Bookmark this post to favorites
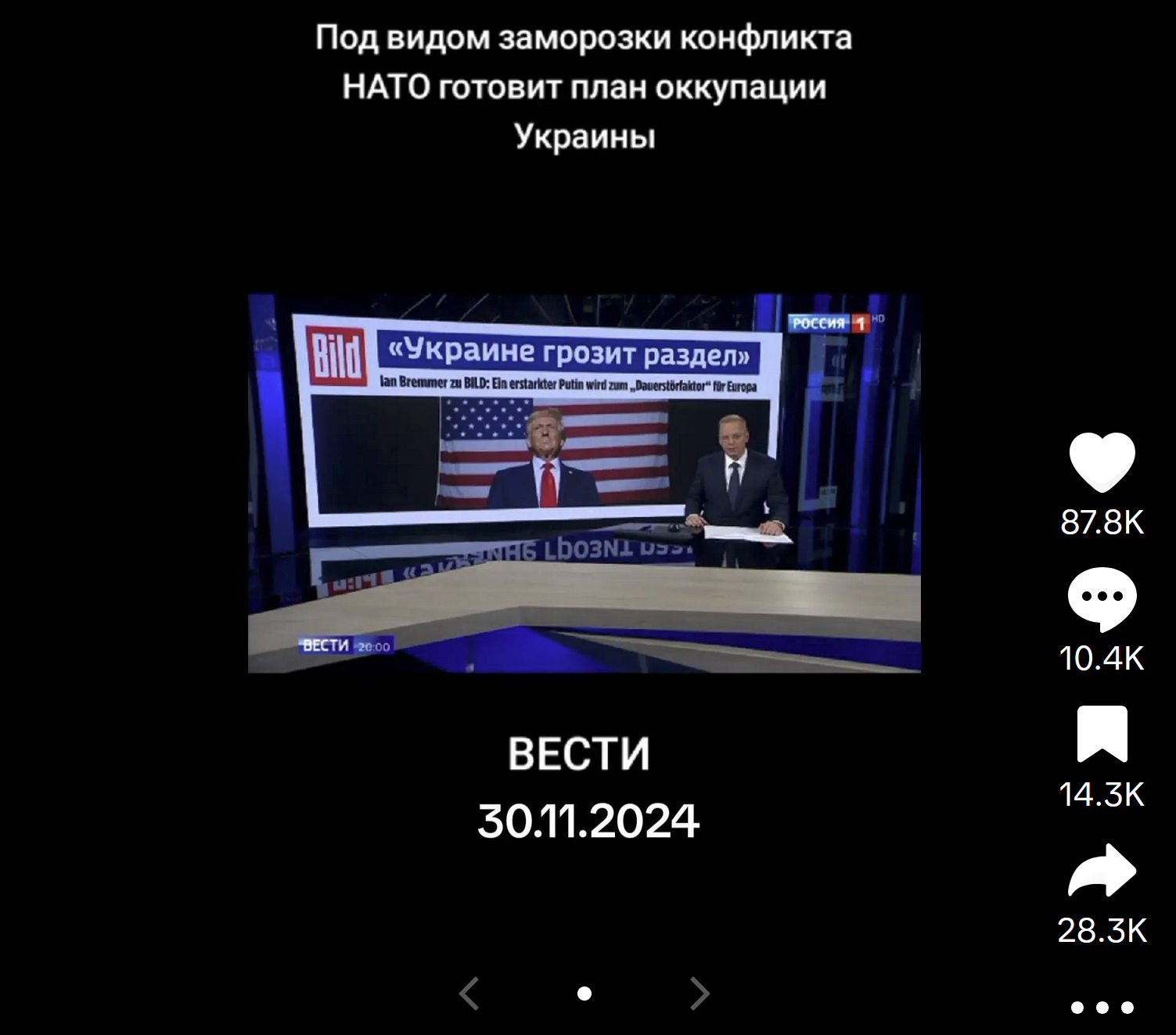 (x=1102, y=734)
